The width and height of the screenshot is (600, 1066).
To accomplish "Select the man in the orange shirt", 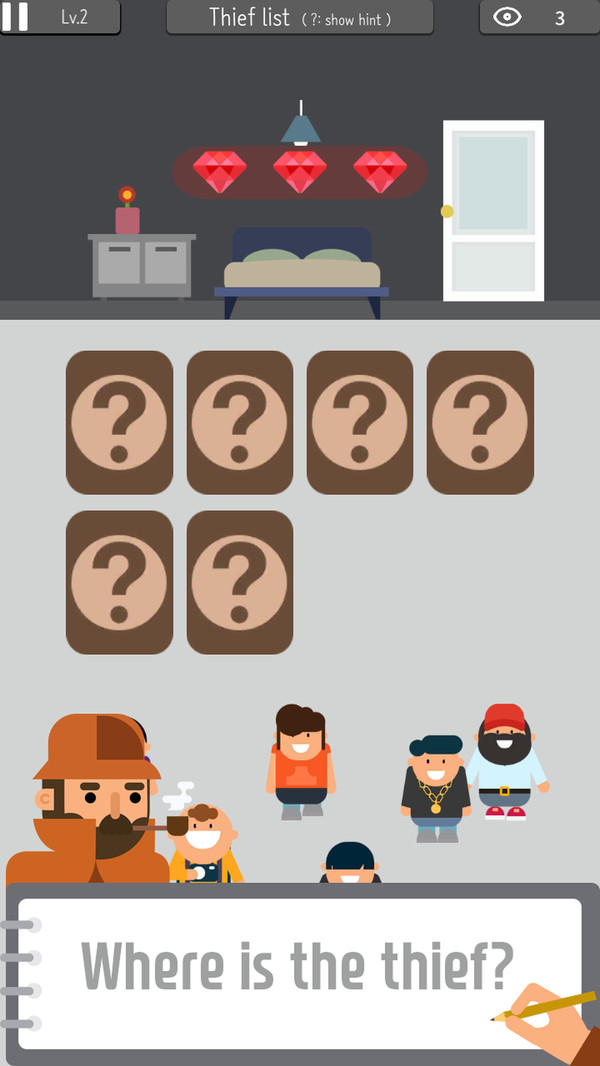I will (301, 761).
